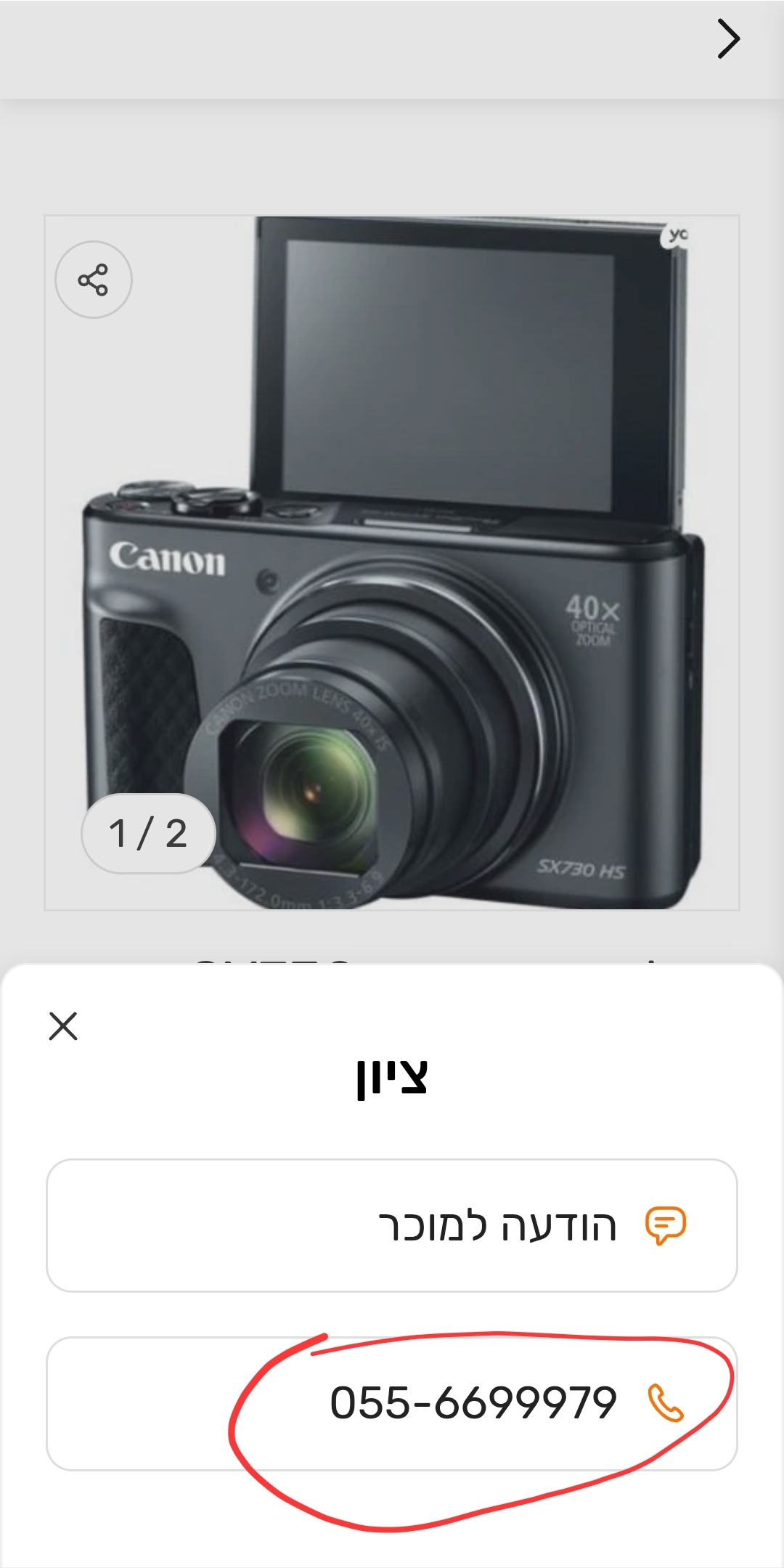Send a message to the seller
Image resolution: width=784 pixels, height=1568 pixels.
point(392,1226)
